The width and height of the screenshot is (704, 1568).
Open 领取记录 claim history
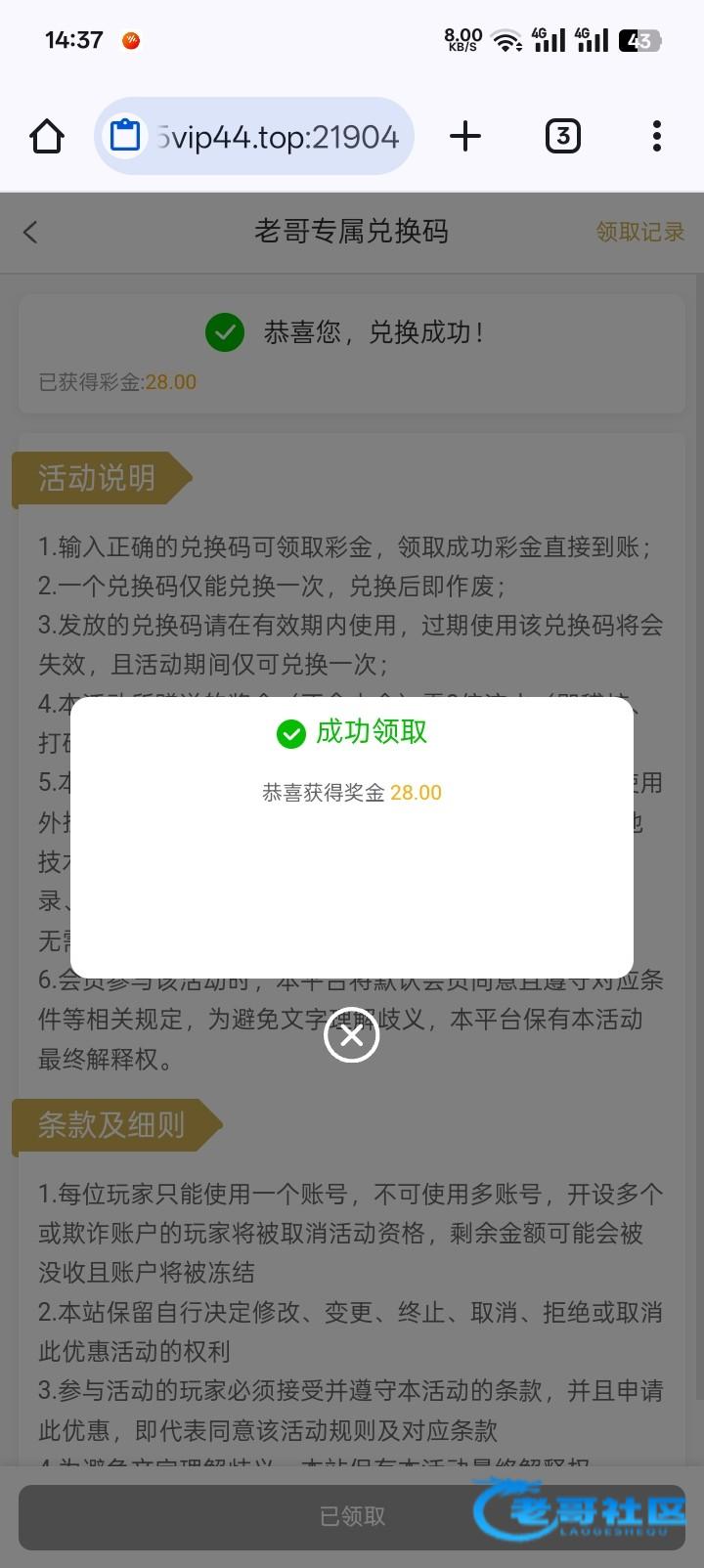[639, 232]
